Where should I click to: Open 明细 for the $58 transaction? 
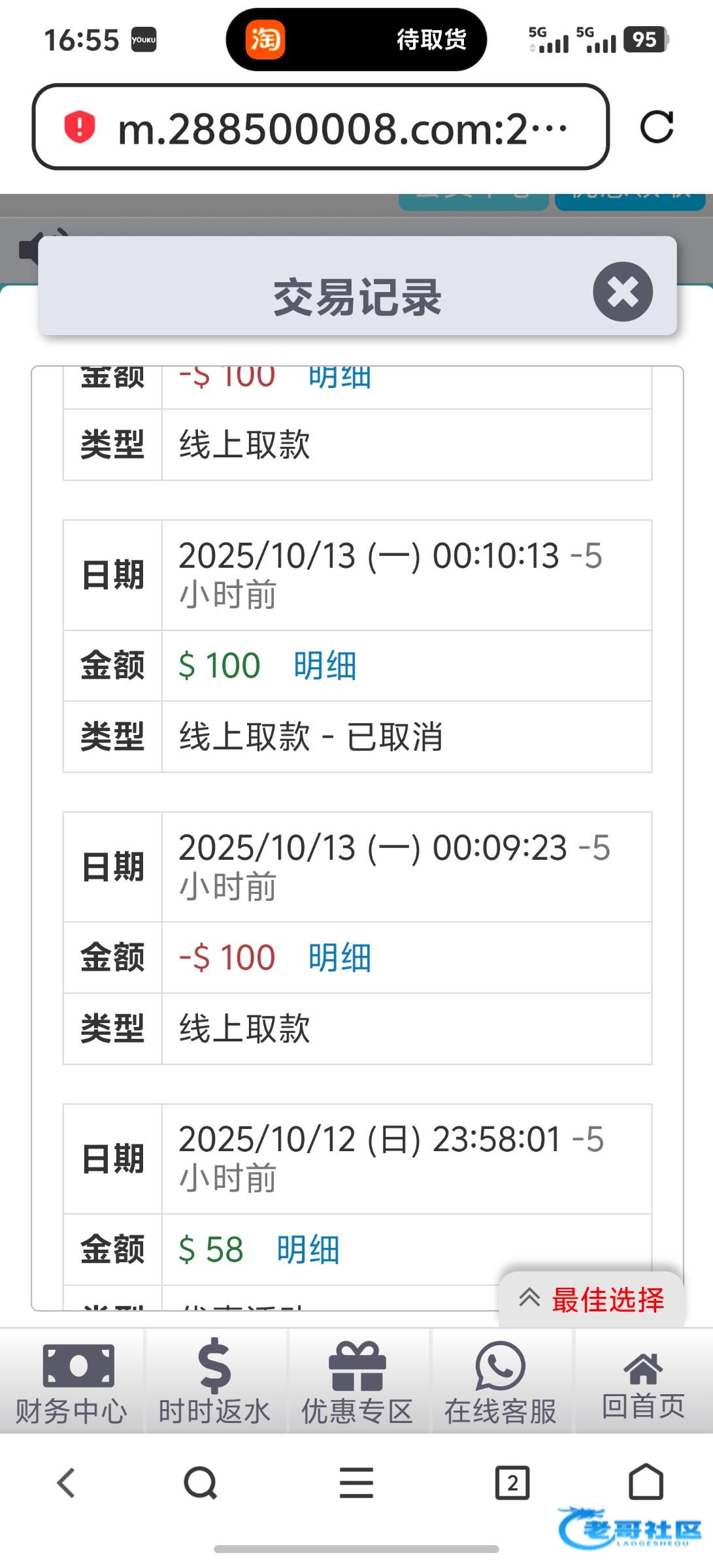[308, 1250]
